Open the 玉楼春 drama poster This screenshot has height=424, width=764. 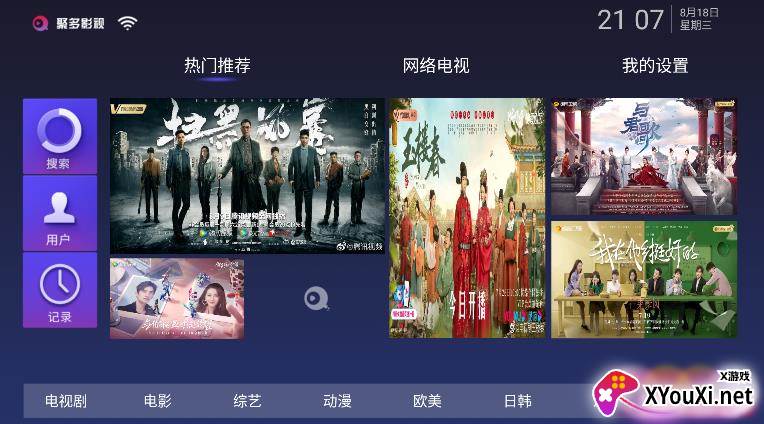pyautogui.click(x=467, y=217)
